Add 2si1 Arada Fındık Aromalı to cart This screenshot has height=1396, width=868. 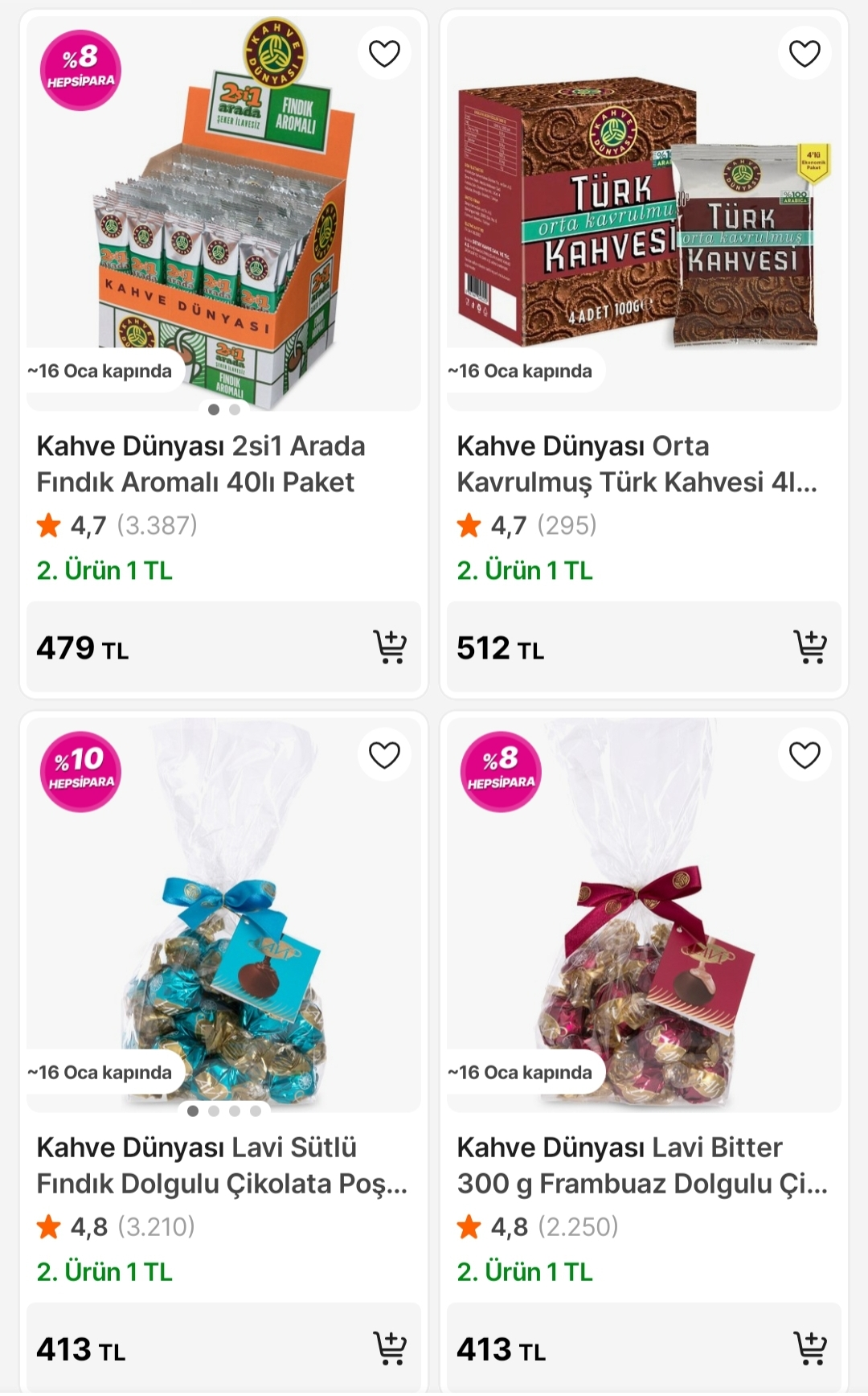[391, 646]
